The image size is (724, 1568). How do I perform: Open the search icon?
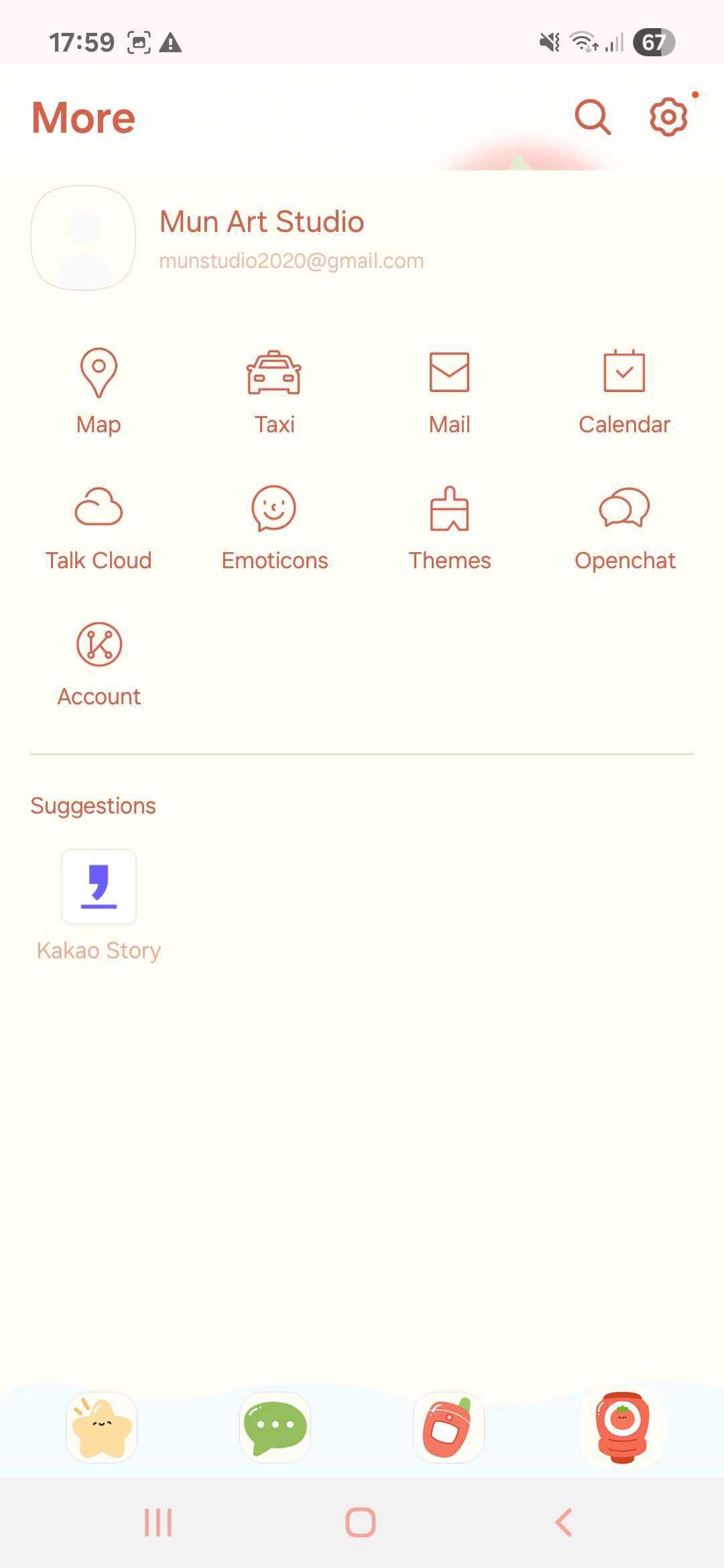click(593, 117)
